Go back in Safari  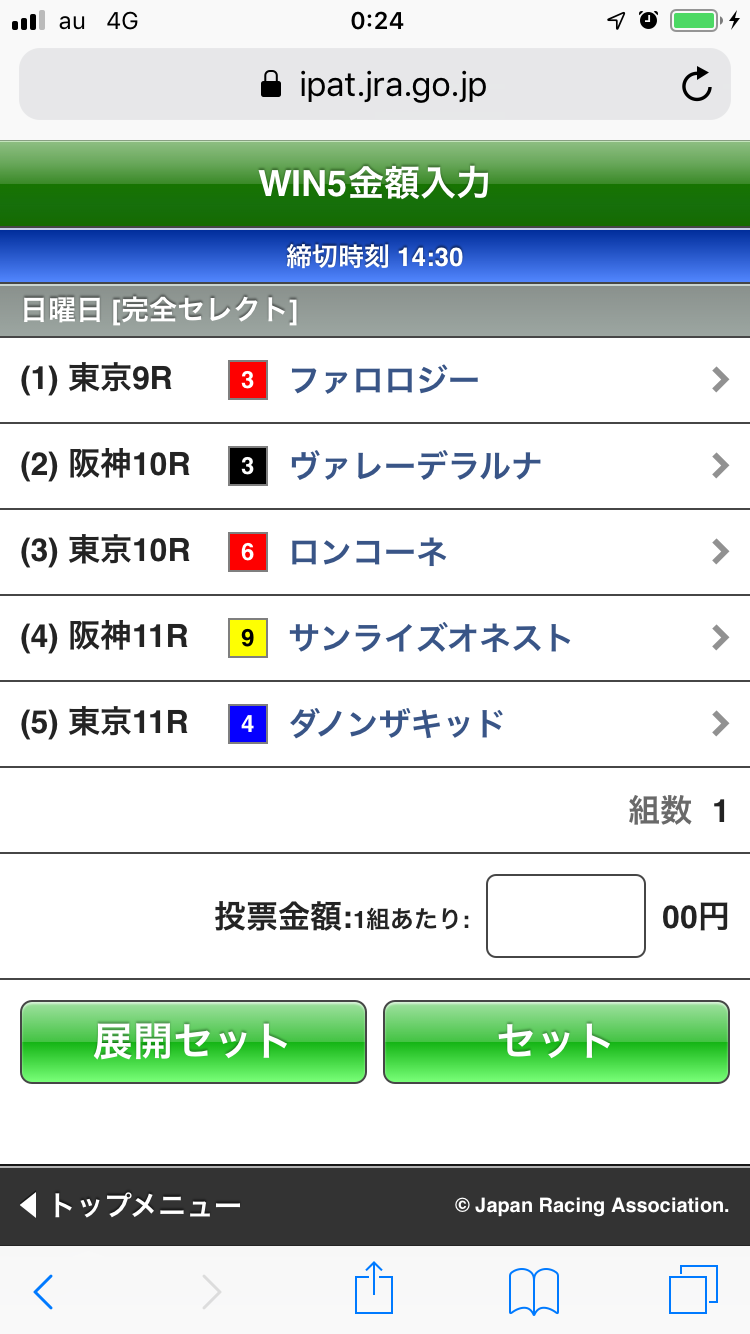point(43,1292)
